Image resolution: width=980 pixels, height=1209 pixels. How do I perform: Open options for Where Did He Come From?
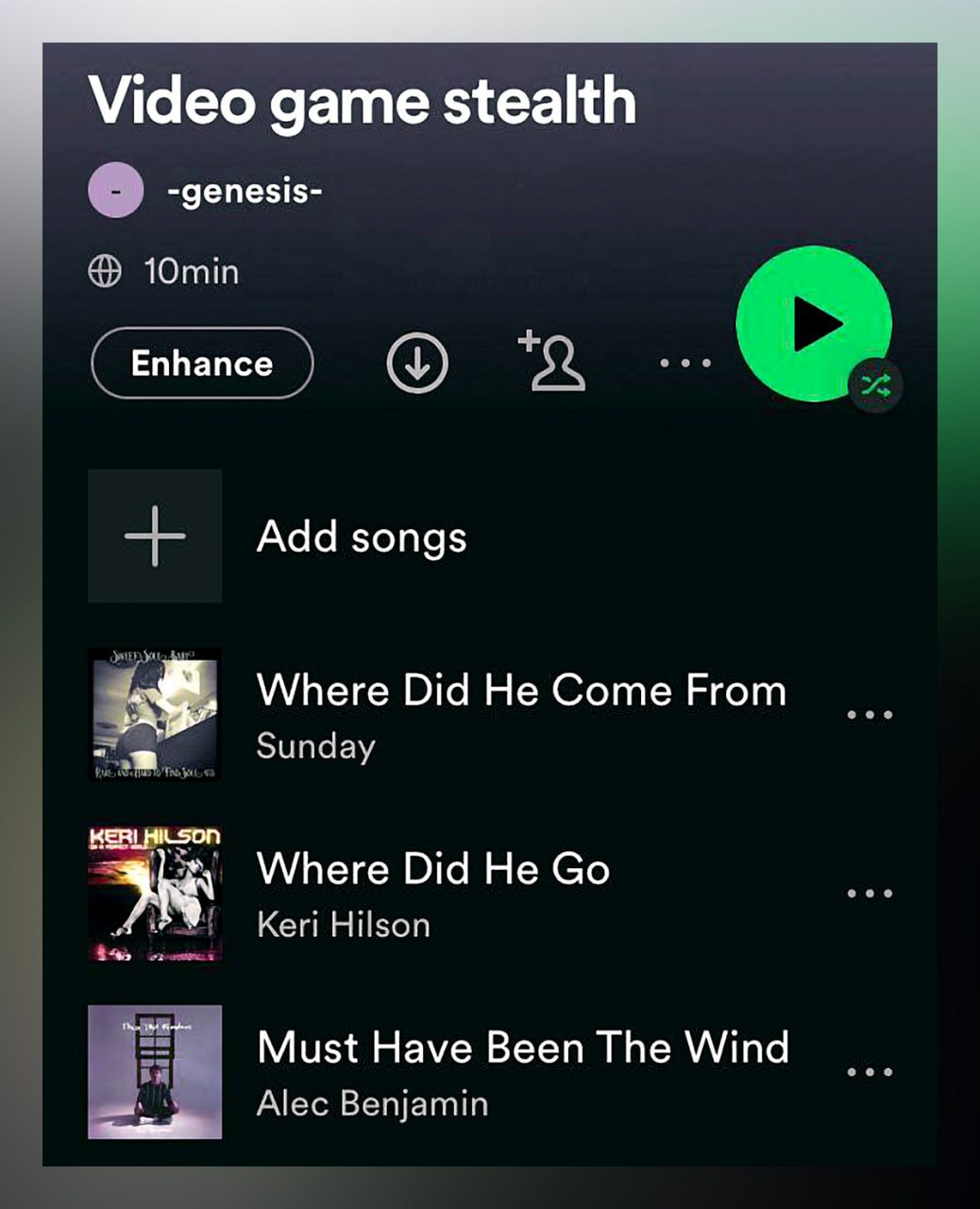pos(870,715)
